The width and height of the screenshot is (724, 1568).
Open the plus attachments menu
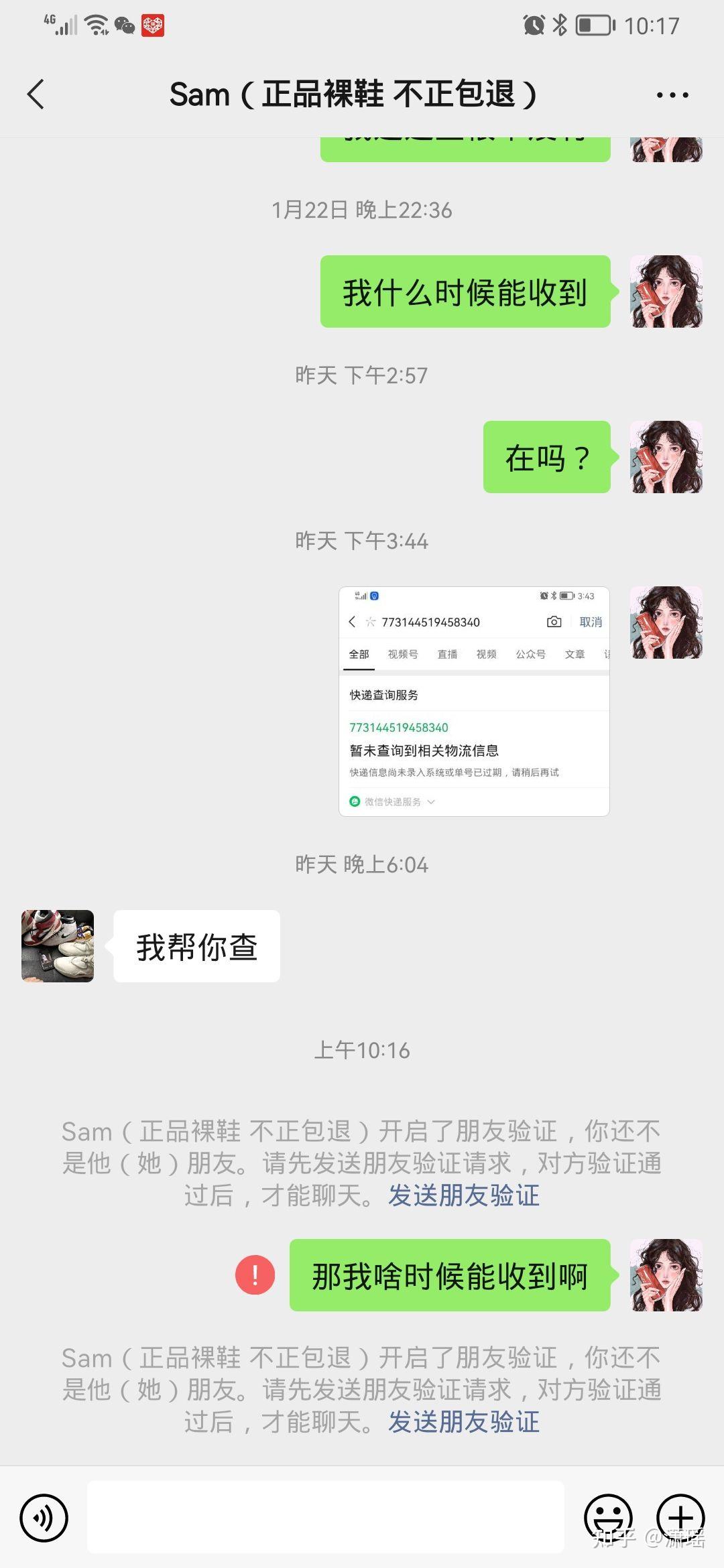pyautogui.click(x=680, y=1518)
